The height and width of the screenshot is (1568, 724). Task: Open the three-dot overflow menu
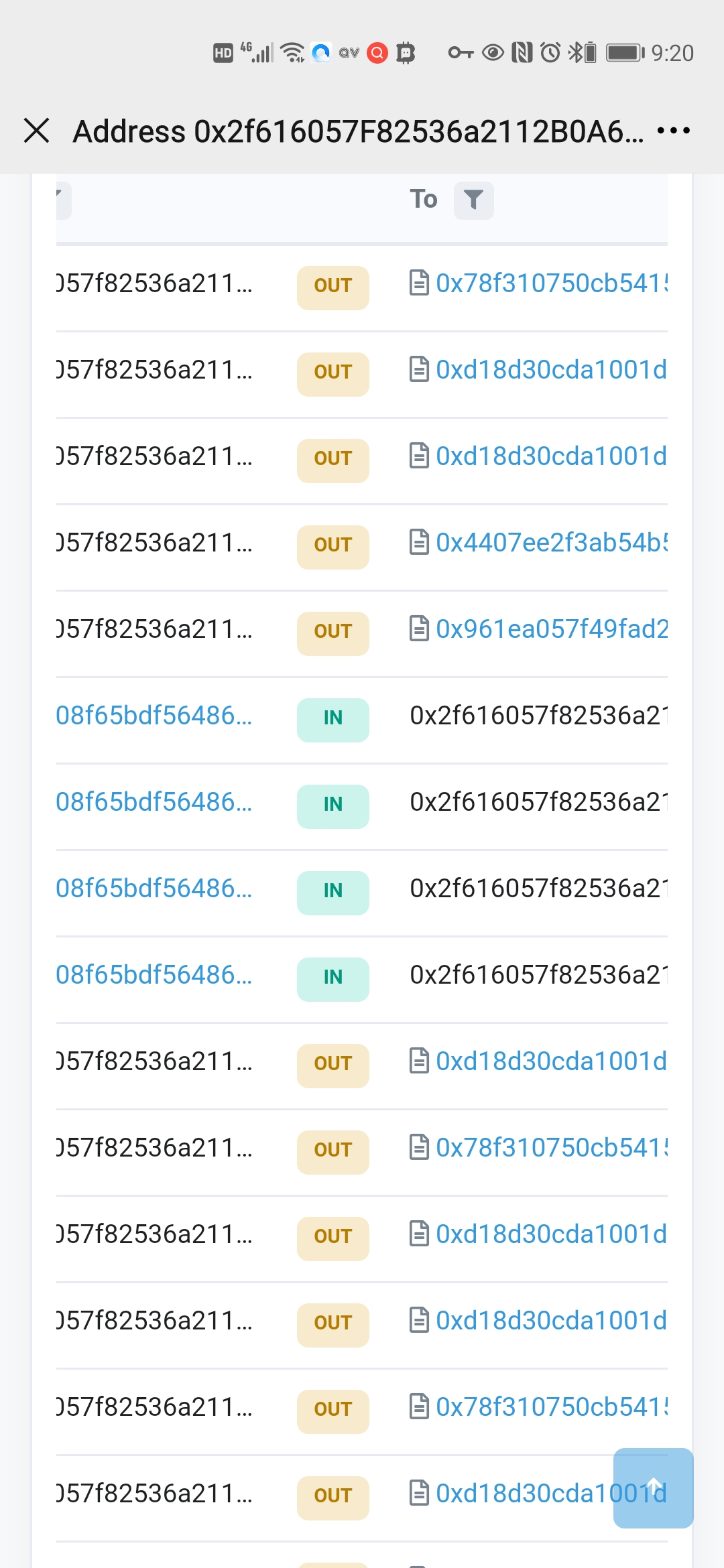tap(673, 130)
